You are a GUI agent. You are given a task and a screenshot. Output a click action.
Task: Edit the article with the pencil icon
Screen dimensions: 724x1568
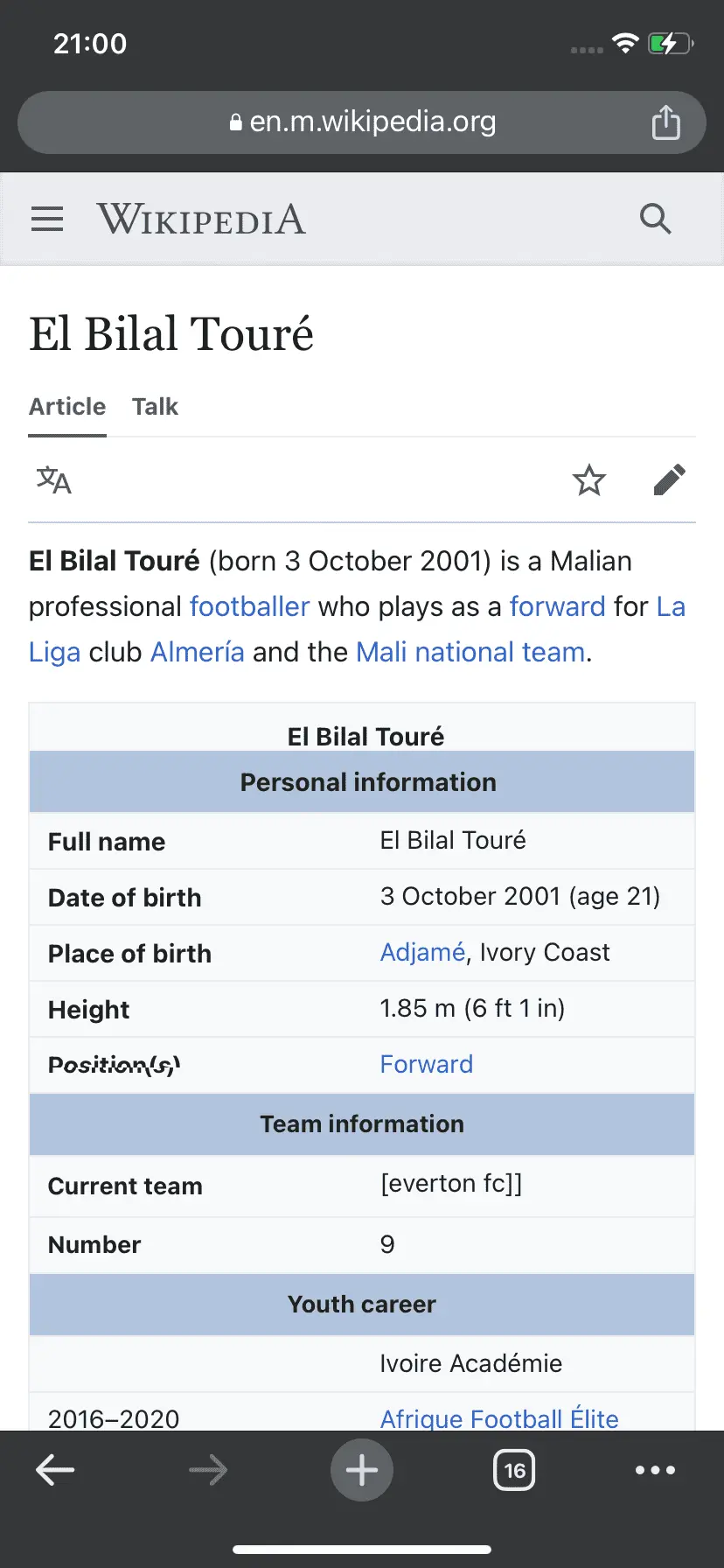point(669,480)
